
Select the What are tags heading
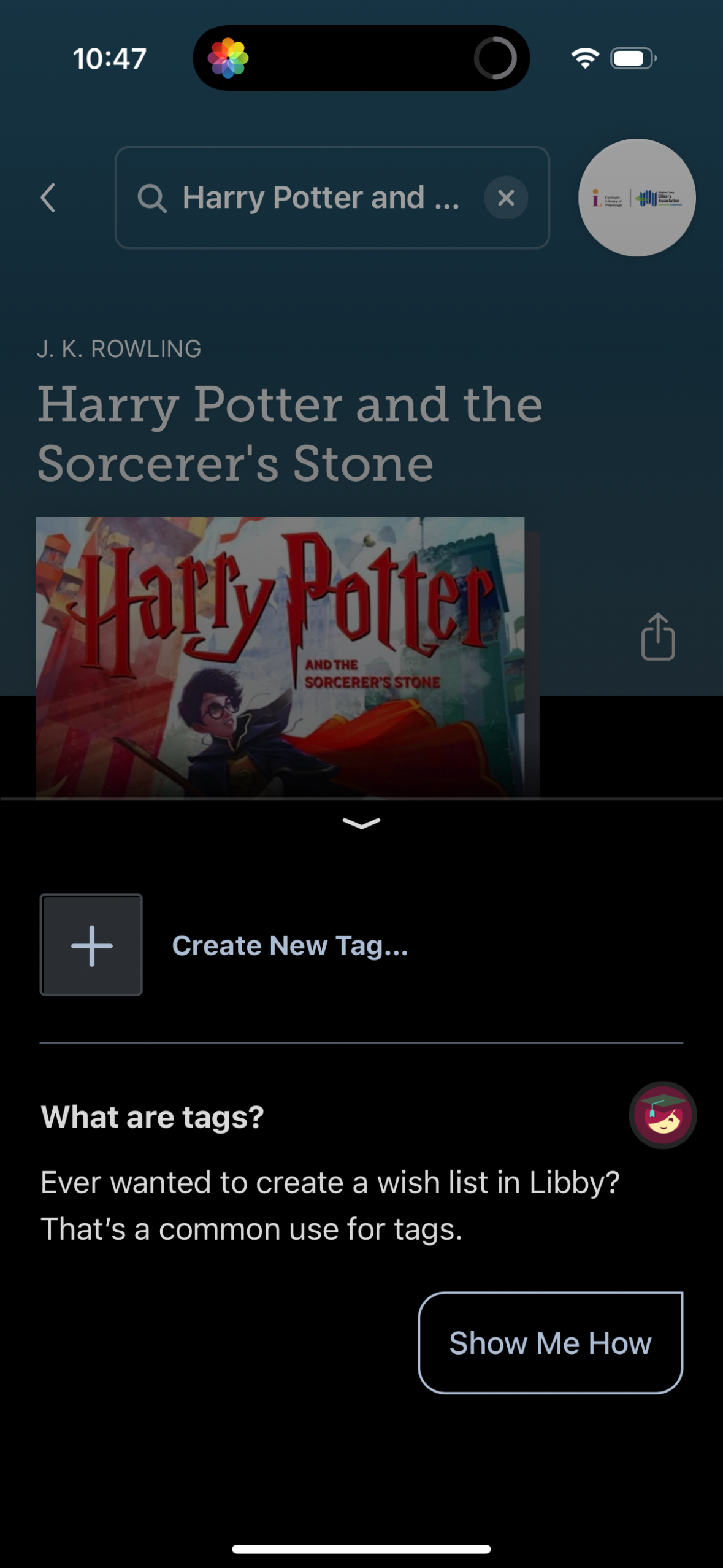151,1116
